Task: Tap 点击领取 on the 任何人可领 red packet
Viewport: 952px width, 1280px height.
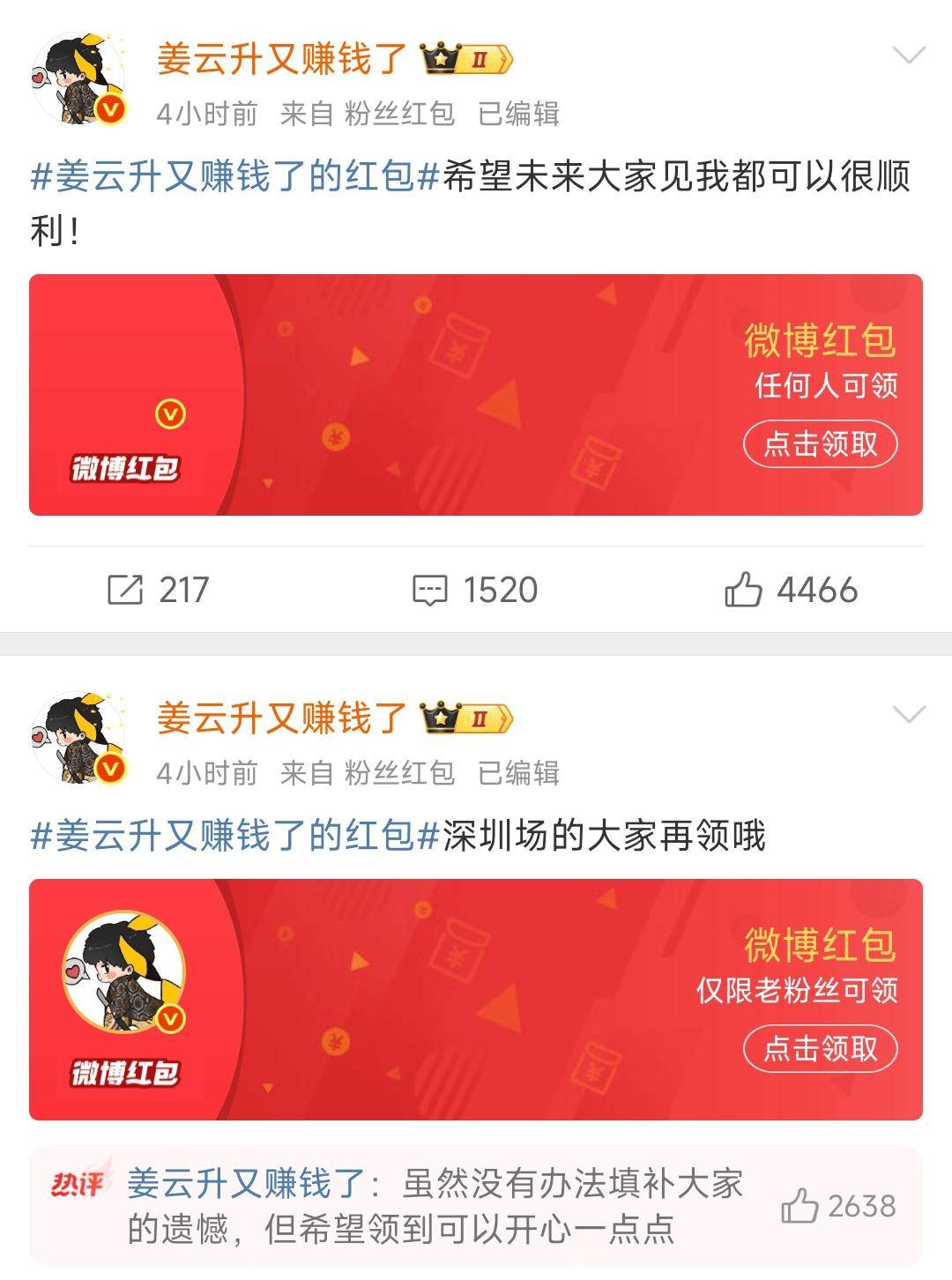Action: [x=820, y=443]
